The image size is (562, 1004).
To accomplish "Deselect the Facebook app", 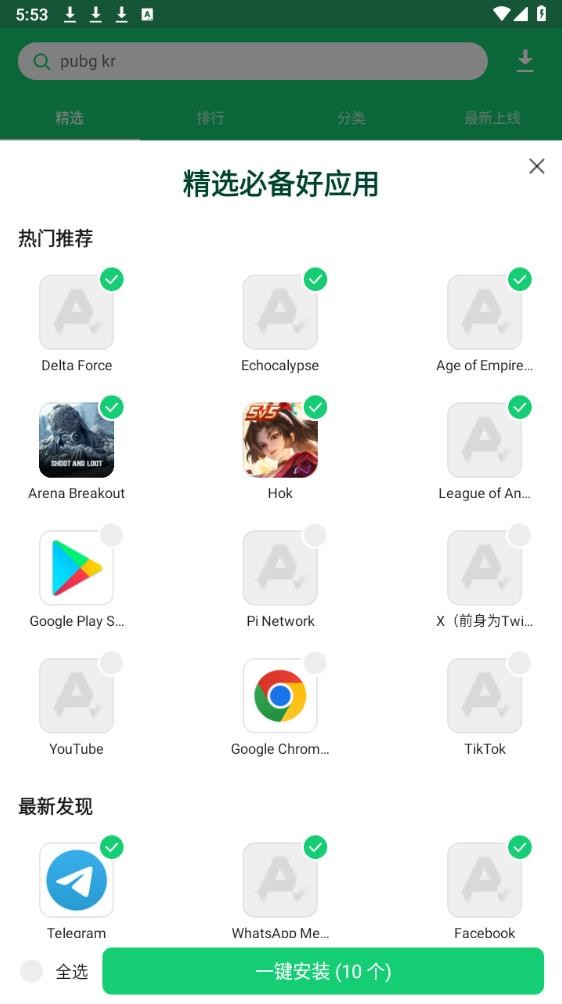I will (519, 847).
